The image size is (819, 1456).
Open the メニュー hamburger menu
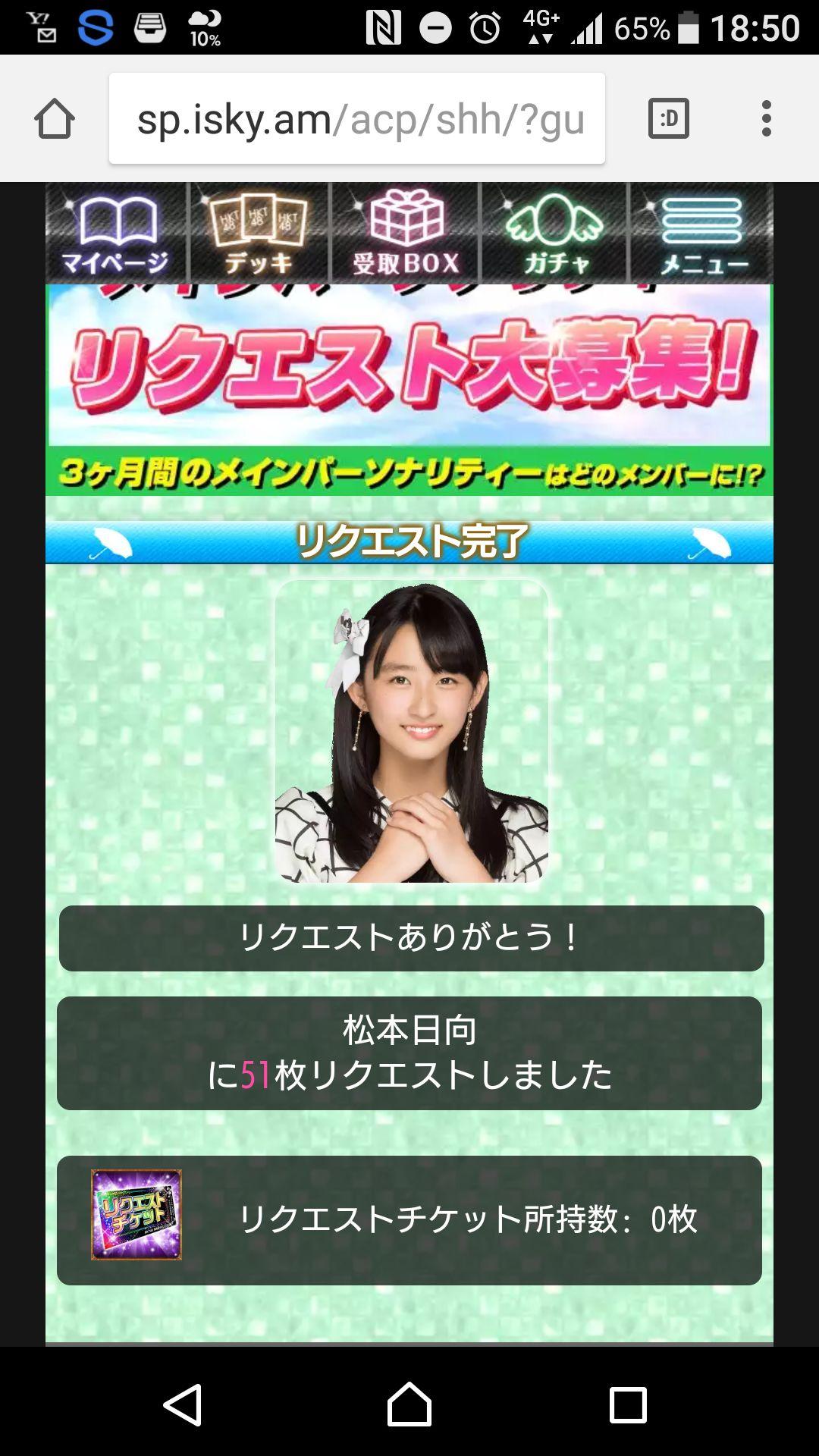702,234
